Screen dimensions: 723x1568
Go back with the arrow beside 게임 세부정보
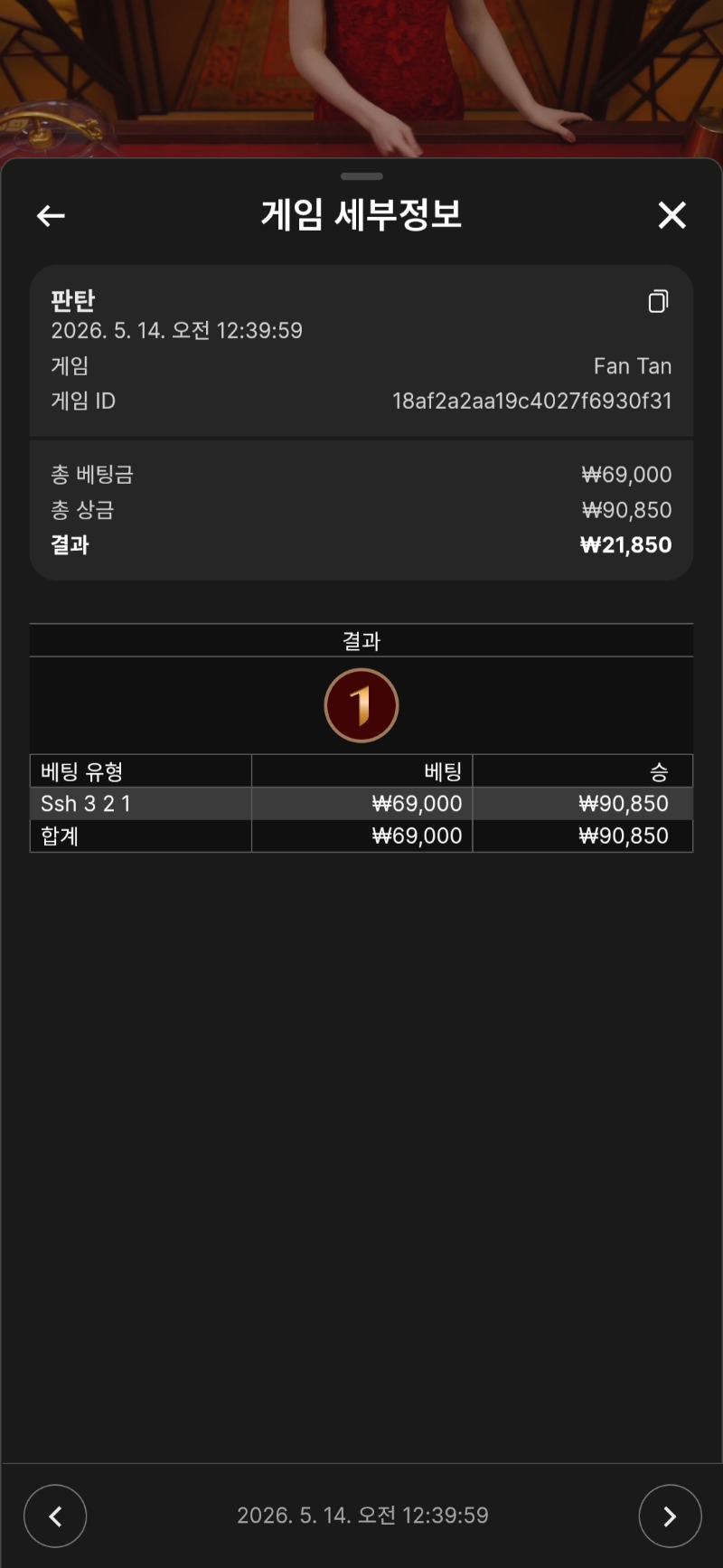(x=51, y=215)
